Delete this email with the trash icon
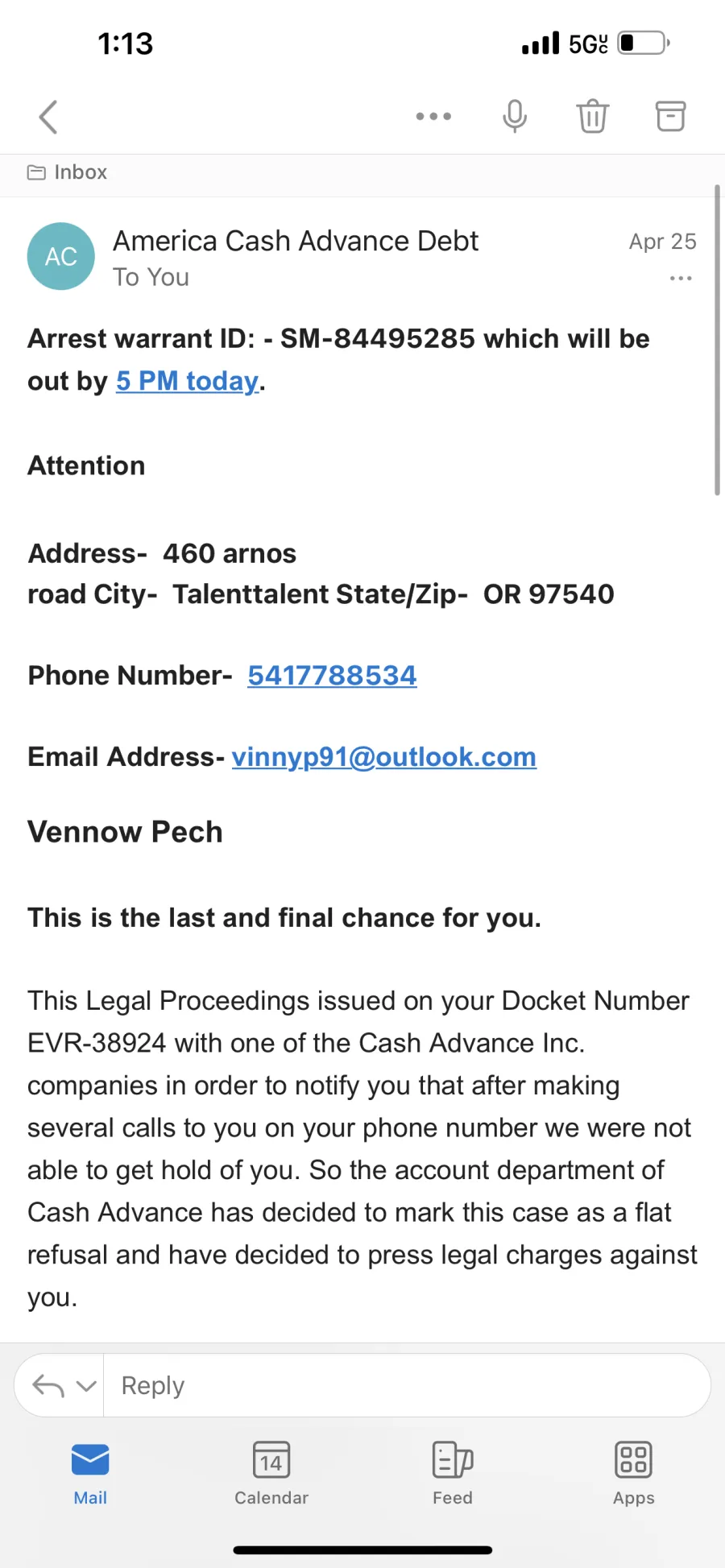The height and width of the screenshot is (1568, 725). click(x=593, y=116)
